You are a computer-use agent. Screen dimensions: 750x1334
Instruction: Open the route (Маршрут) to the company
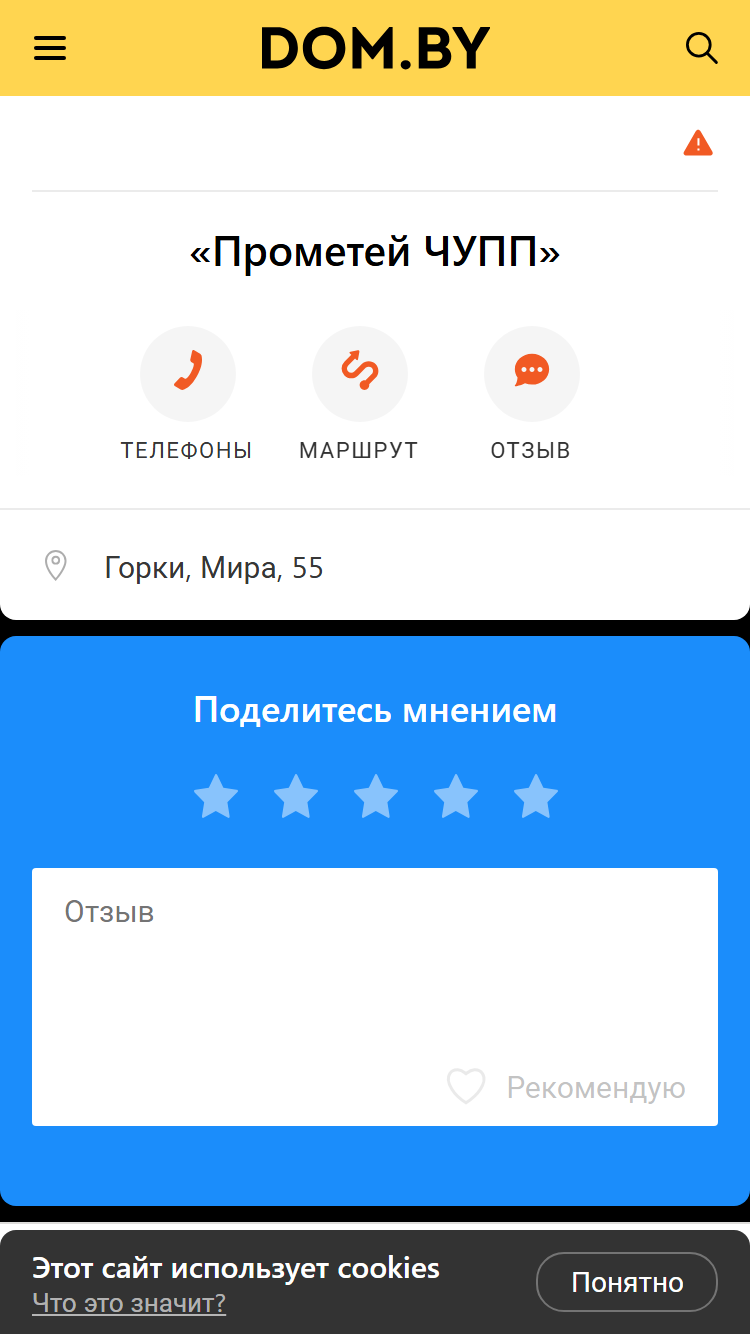click(359, 394)
